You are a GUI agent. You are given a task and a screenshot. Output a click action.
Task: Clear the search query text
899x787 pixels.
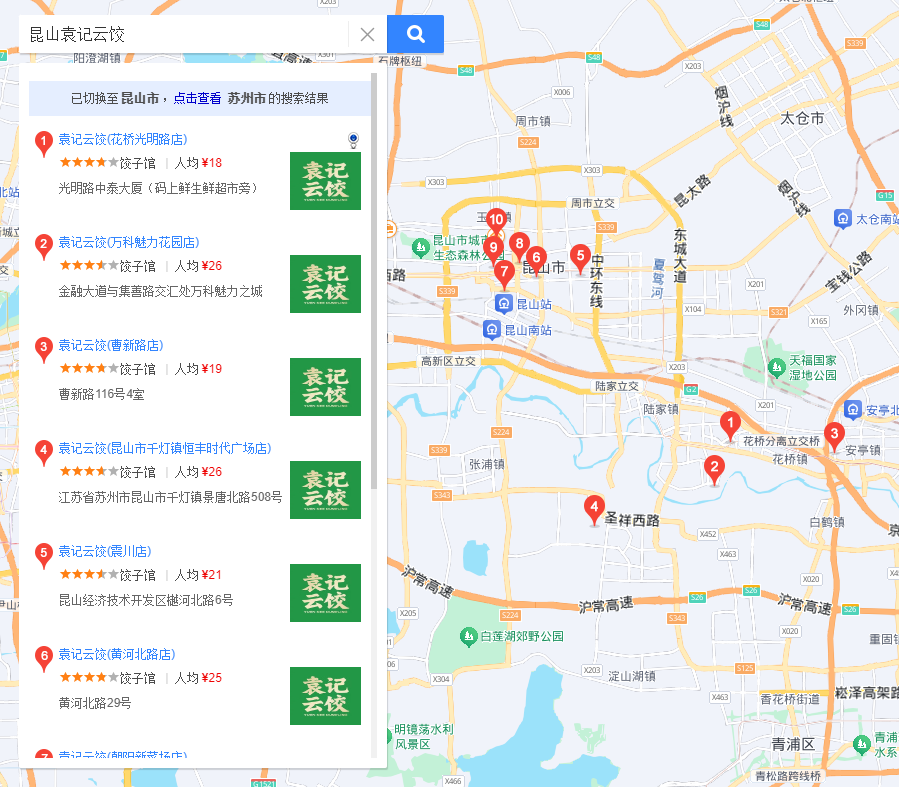tap(367, 35)
